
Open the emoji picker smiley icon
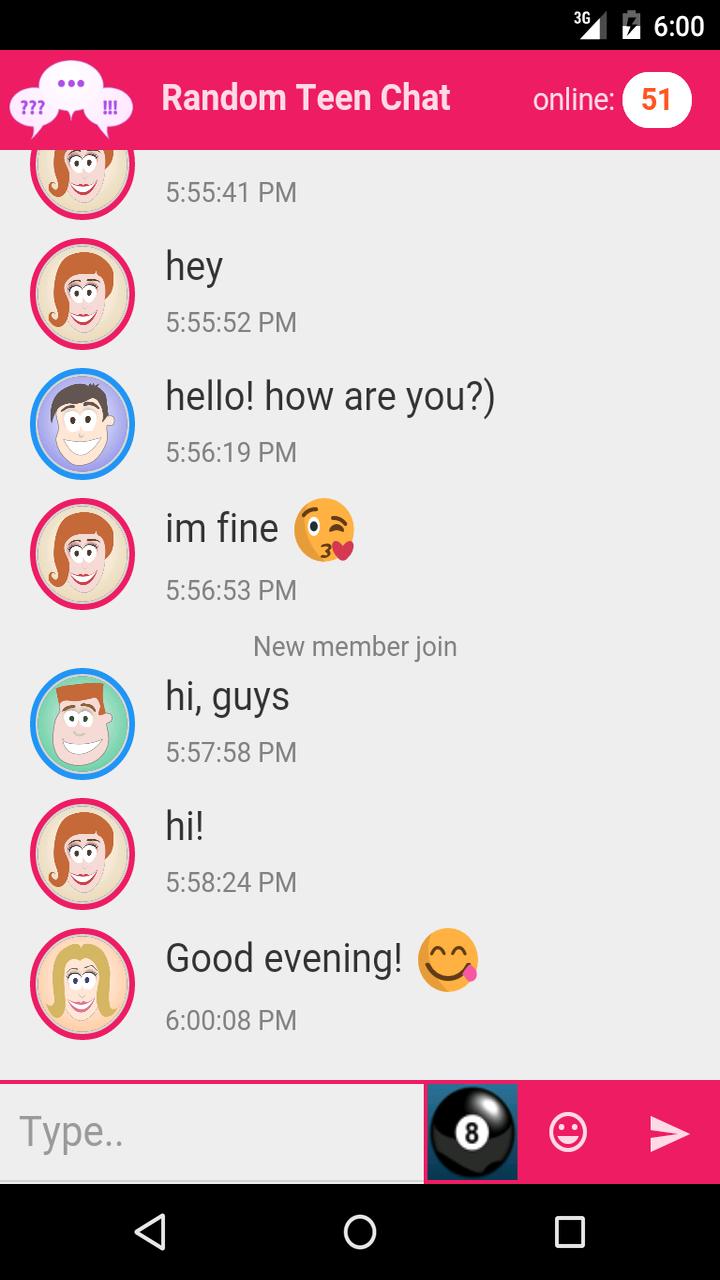pos(567,1133)
